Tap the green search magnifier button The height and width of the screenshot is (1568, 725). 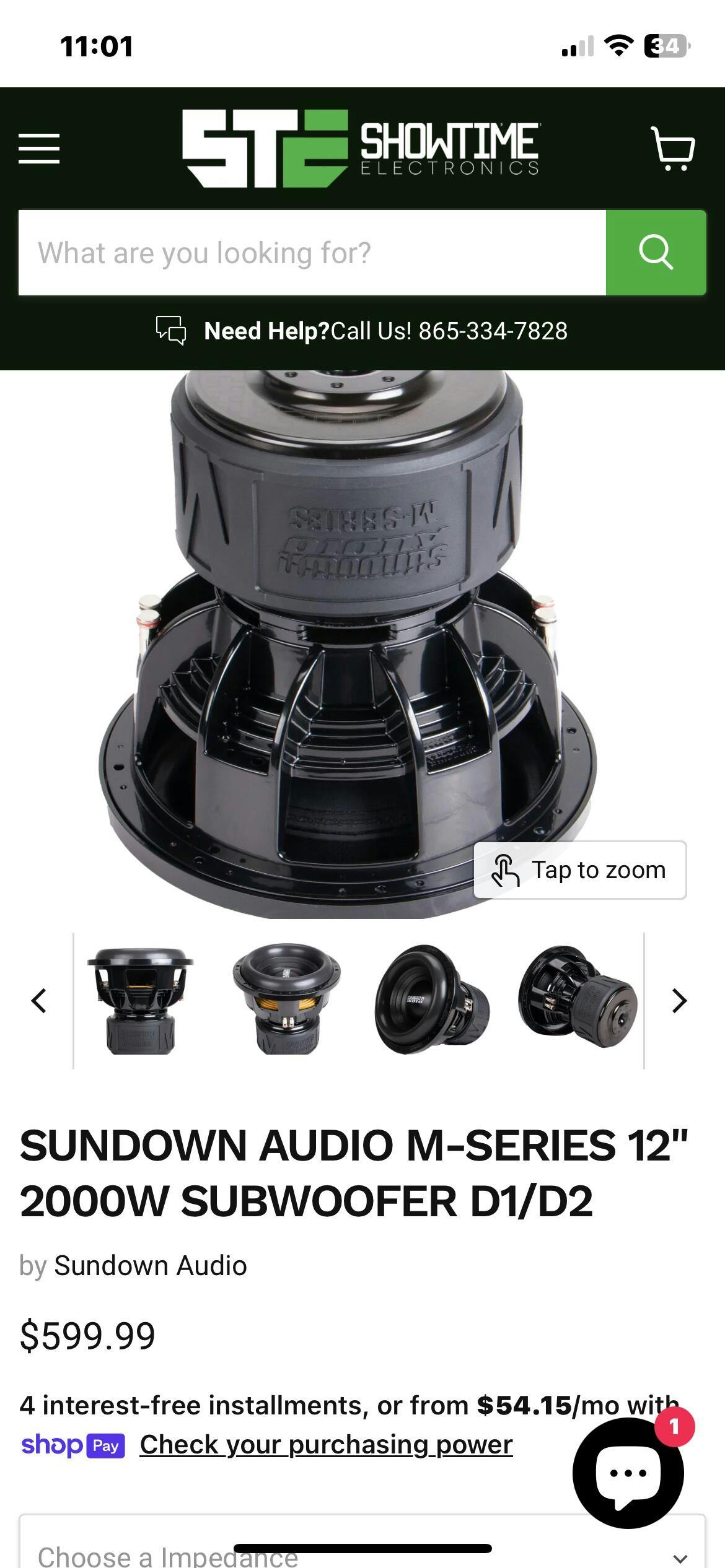656,253
